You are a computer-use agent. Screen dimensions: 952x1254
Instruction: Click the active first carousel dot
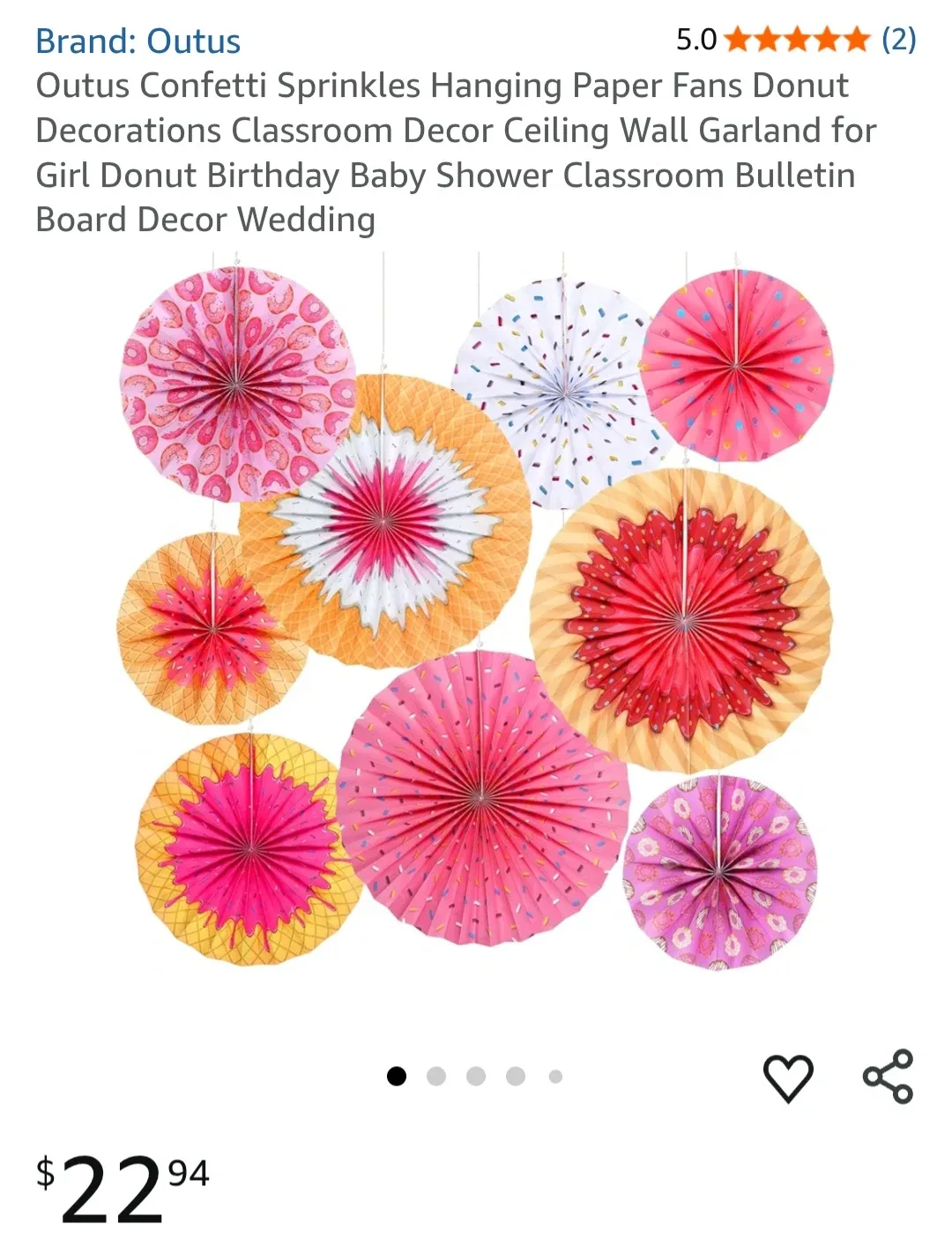tap(397, 1075)
